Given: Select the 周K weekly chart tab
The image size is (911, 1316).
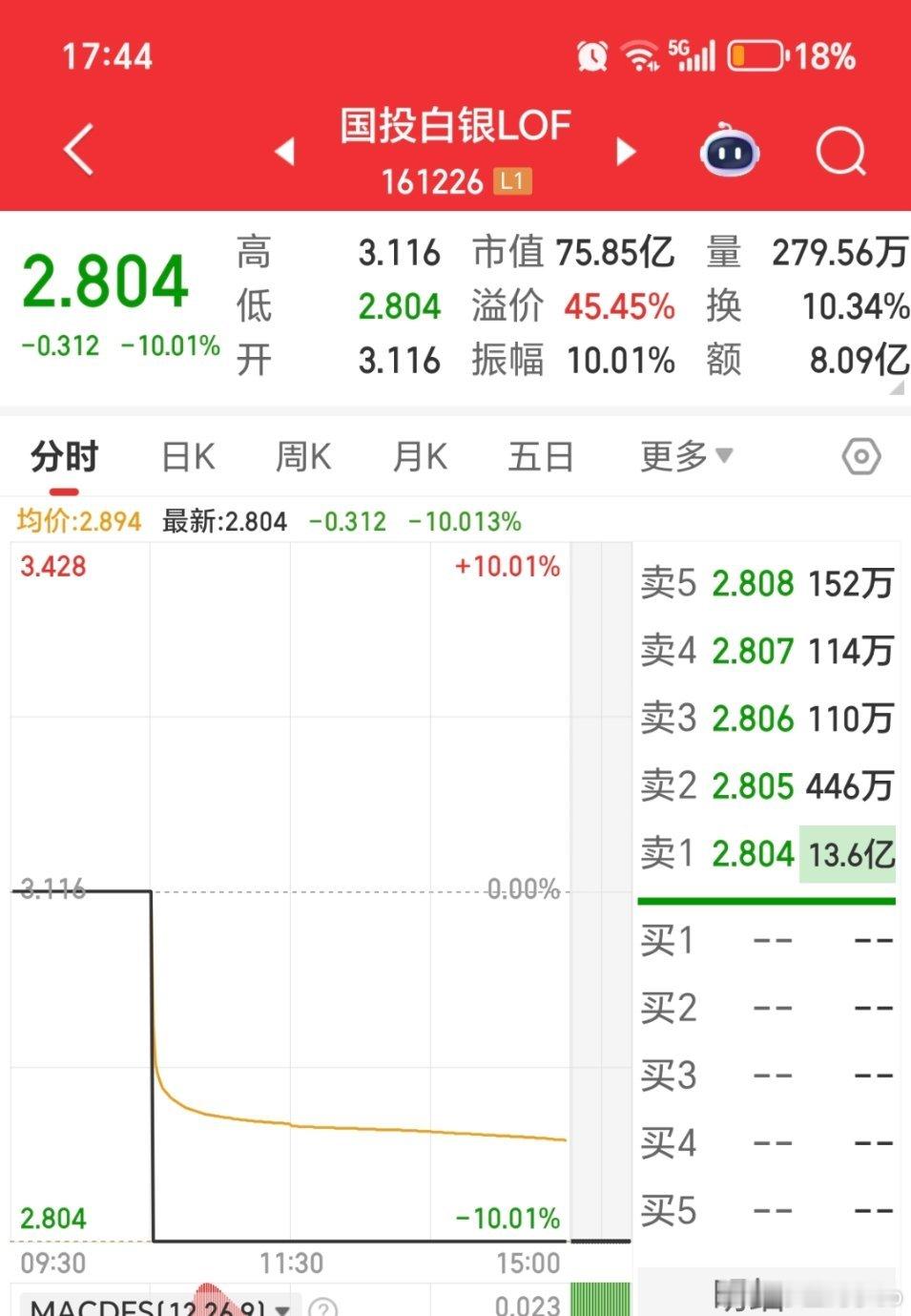Looking at the screenshot, I should click(x=303, y=456).
